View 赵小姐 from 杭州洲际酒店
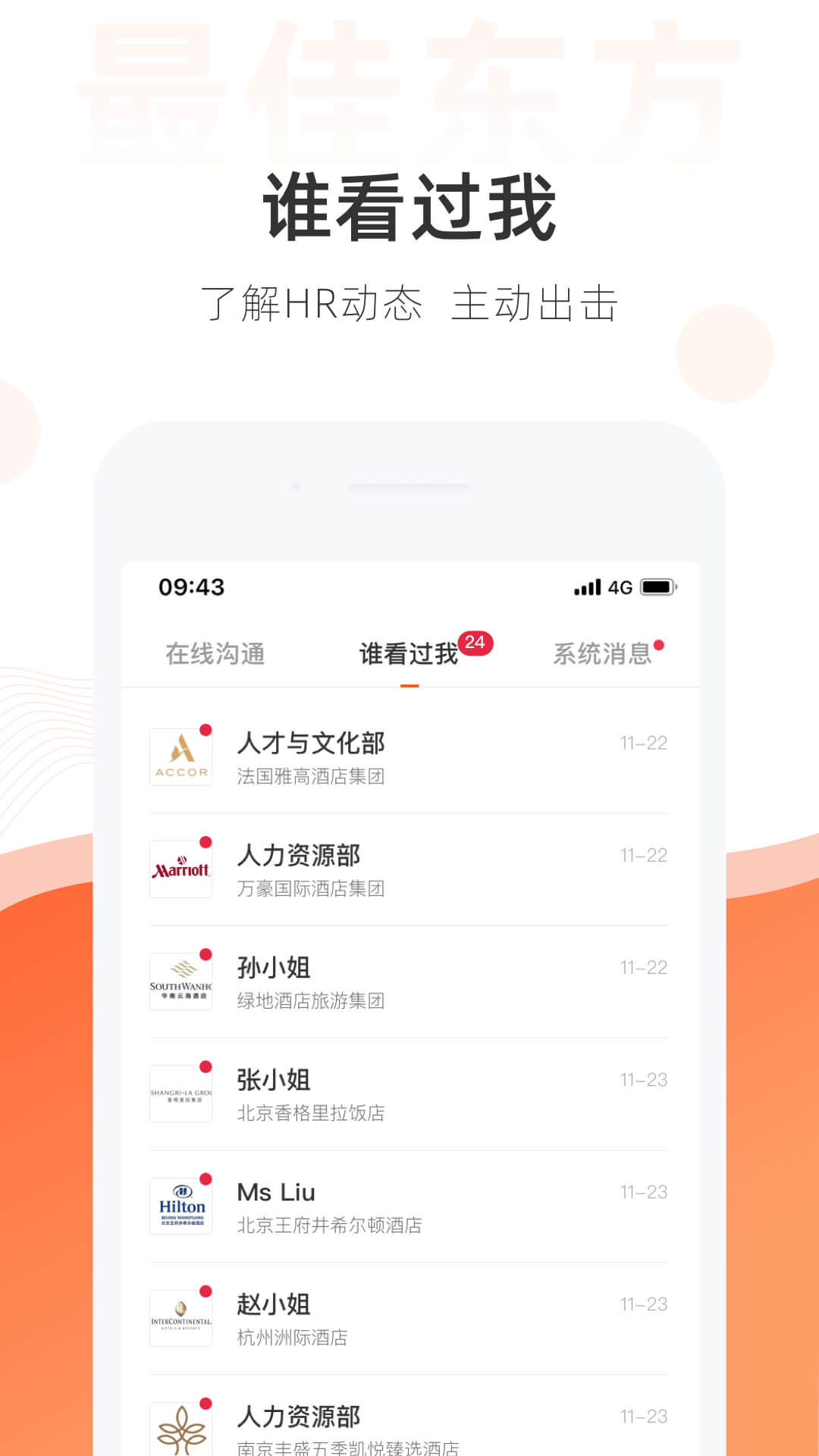 409,1317
